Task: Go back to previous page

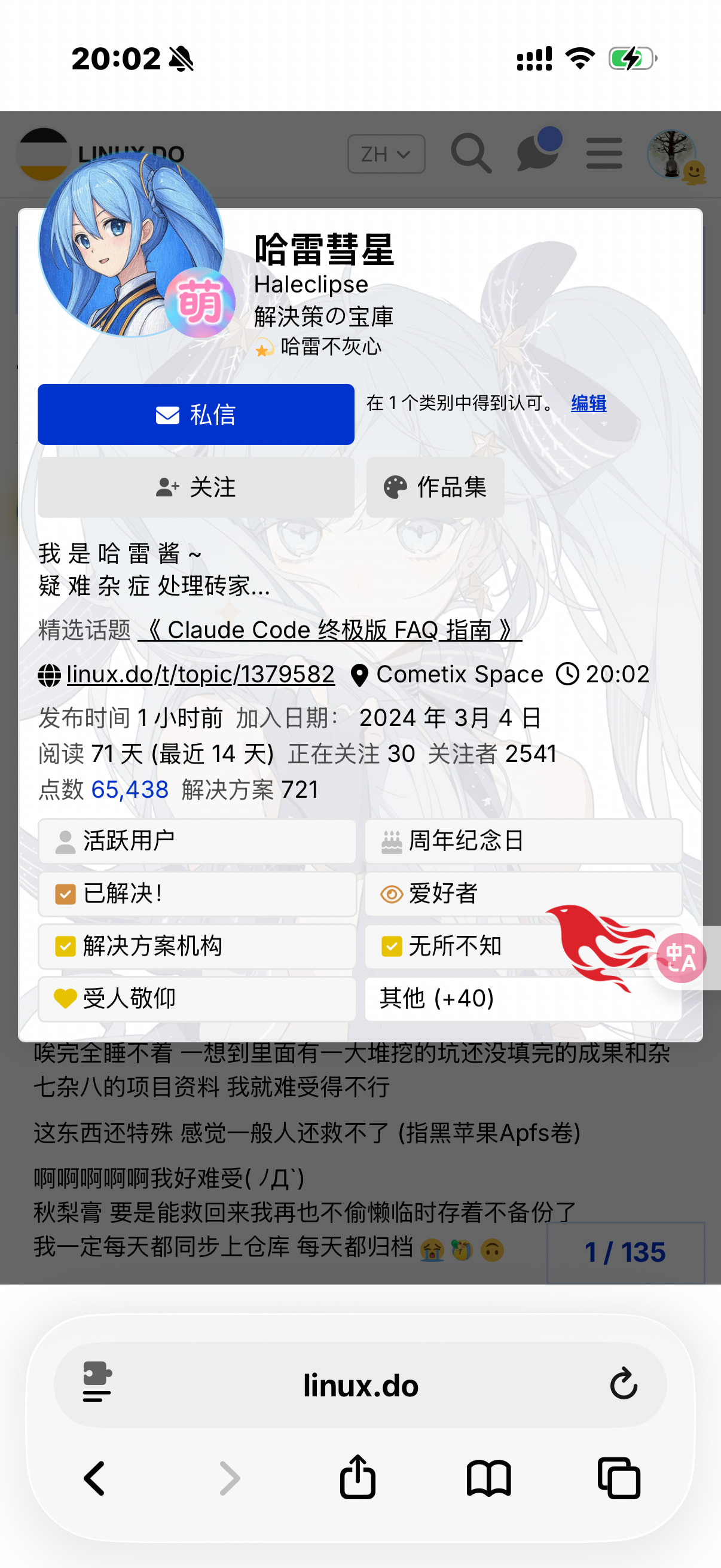Action: (95, 1478)
